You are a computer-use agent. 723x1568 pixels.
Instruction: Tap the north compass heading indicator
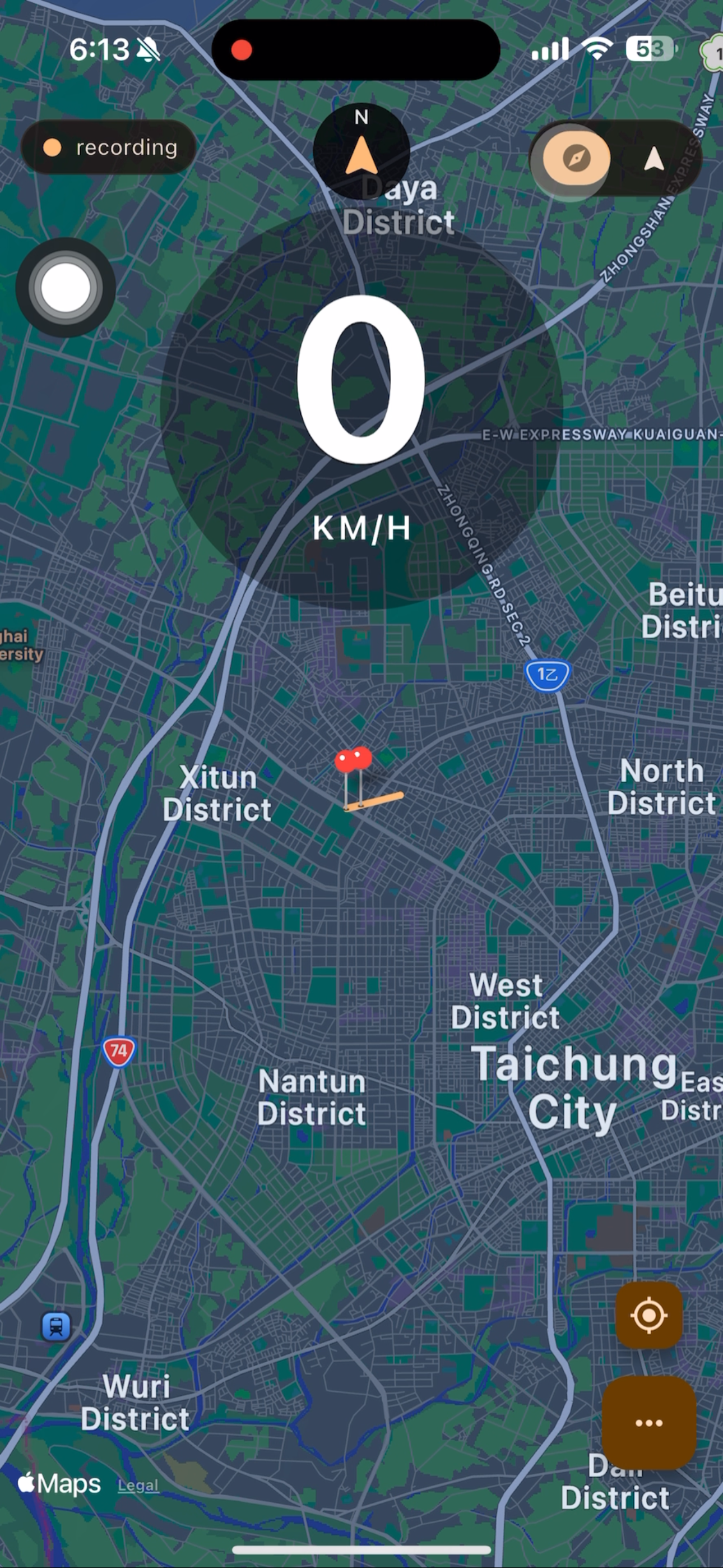361,150
